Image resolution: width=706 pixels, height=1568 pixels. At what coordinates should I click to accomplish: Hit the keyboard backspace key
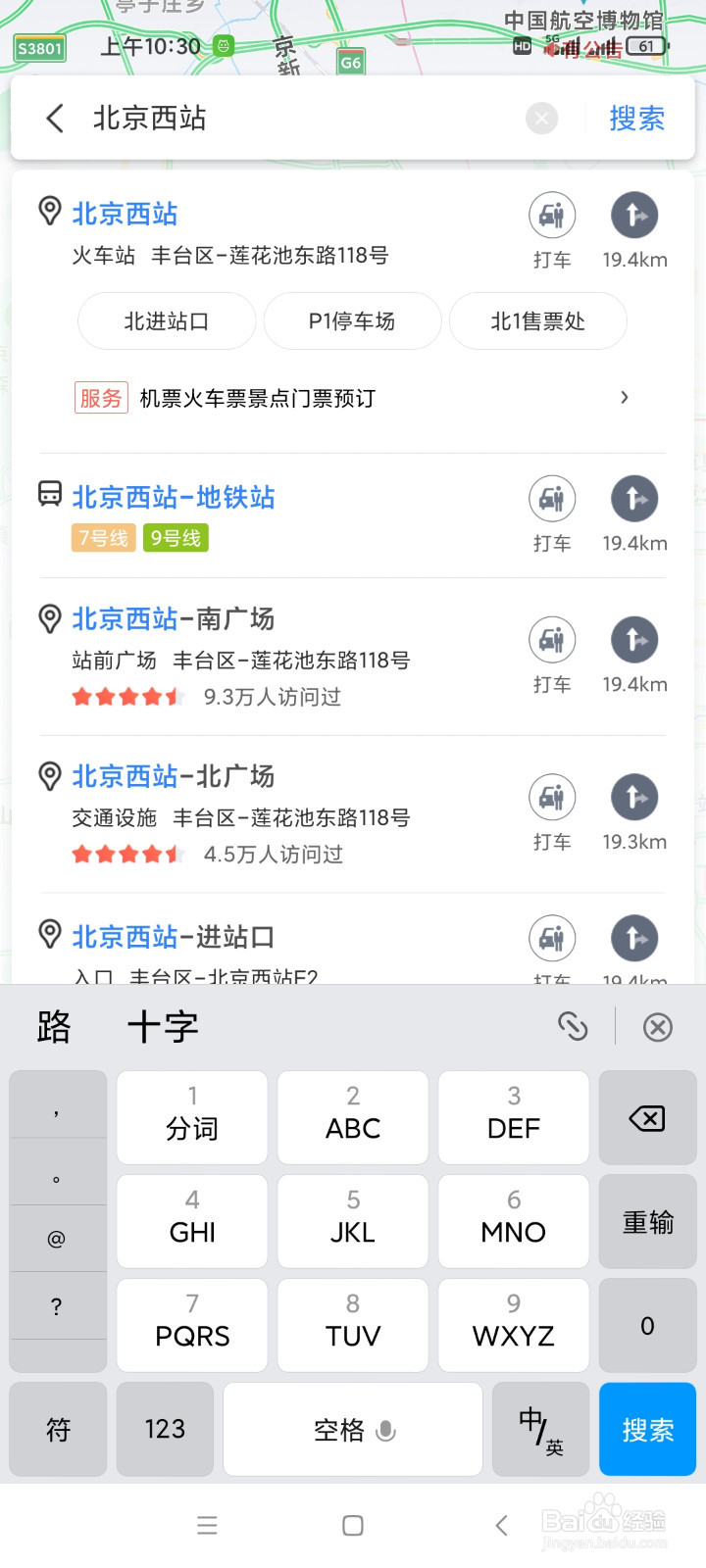647,1118
